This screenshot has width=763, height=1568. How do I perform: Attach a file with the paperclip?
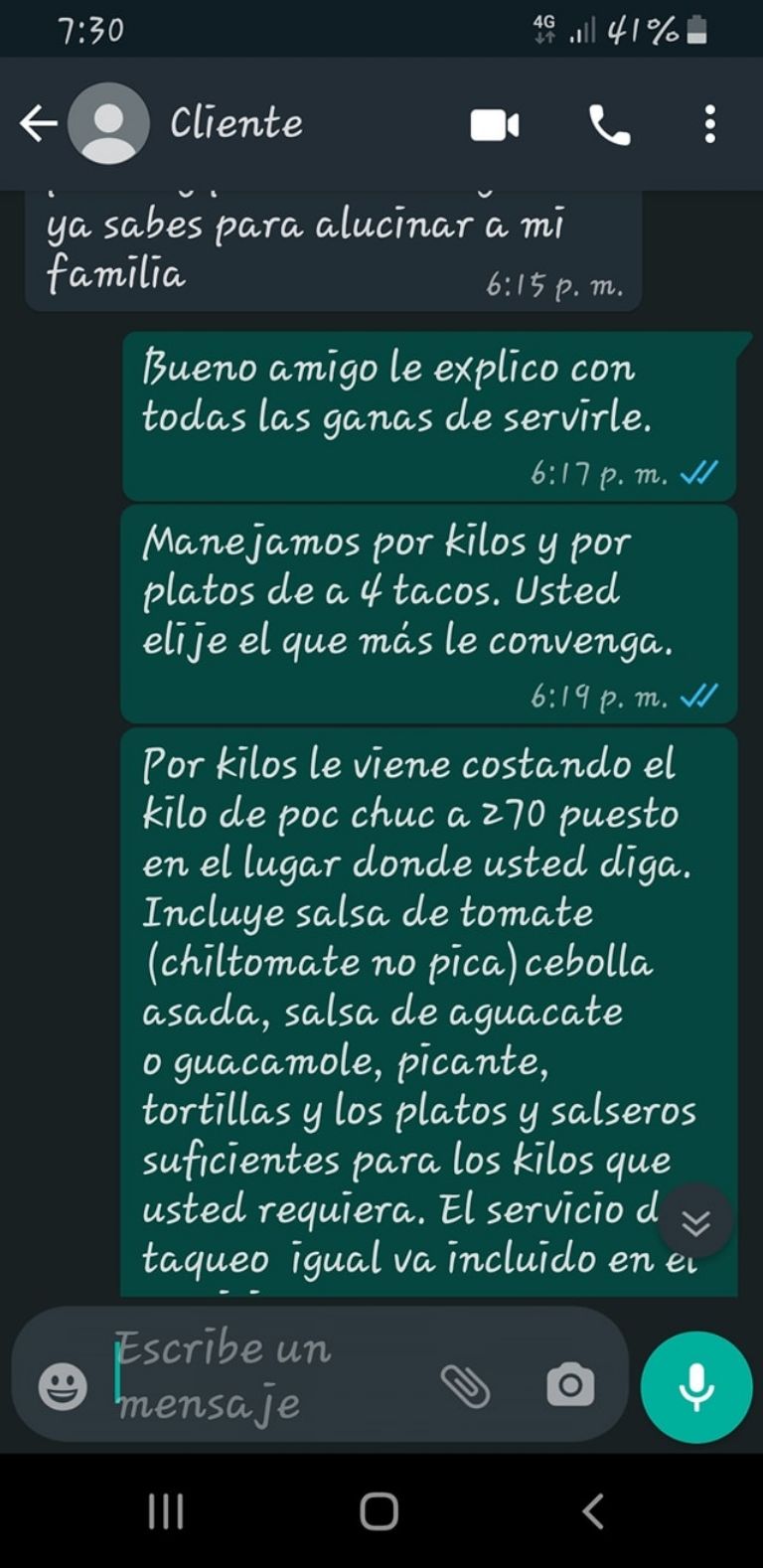click(465, 1385)
